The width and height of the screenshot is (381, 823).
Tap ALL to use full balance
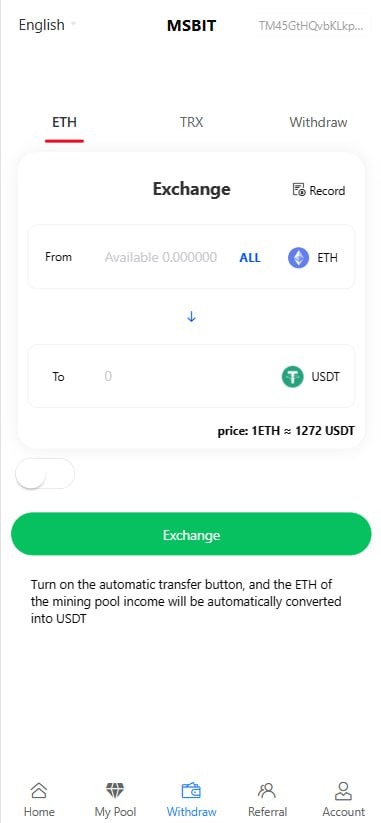(x=250, y=258)
